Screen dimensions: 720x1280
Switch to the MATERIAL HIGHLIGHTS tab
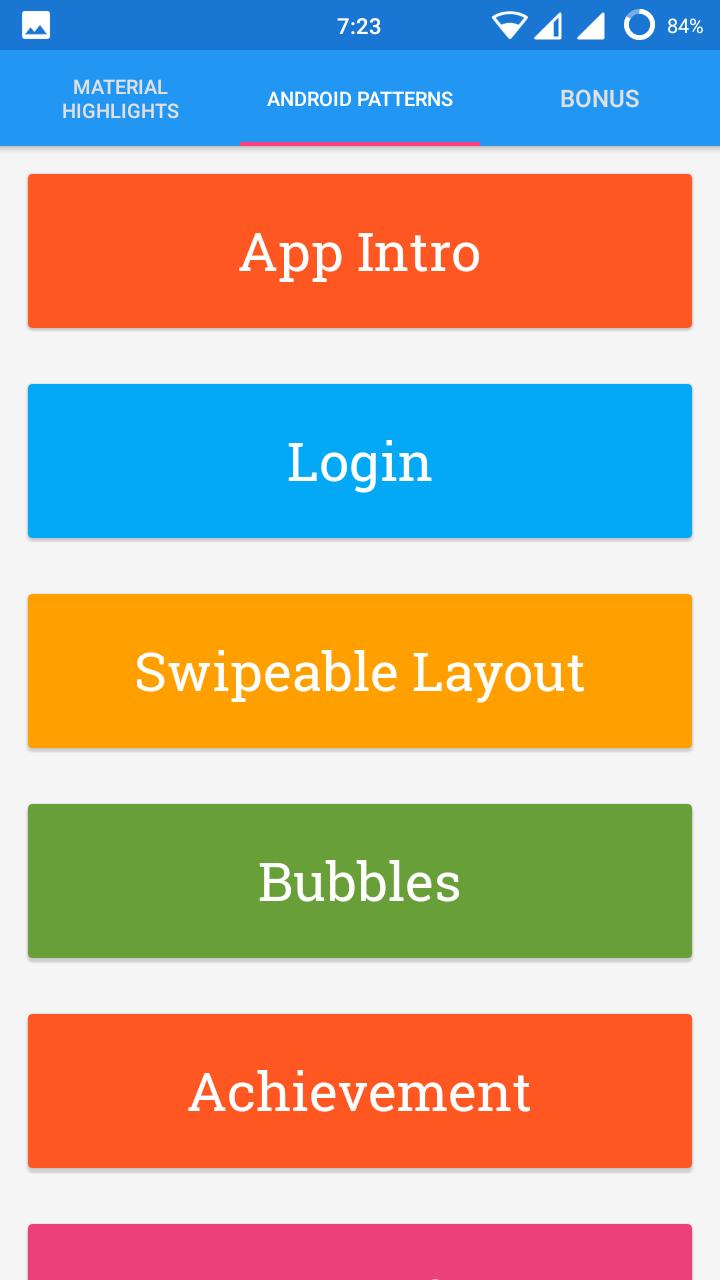click(120, 98)
